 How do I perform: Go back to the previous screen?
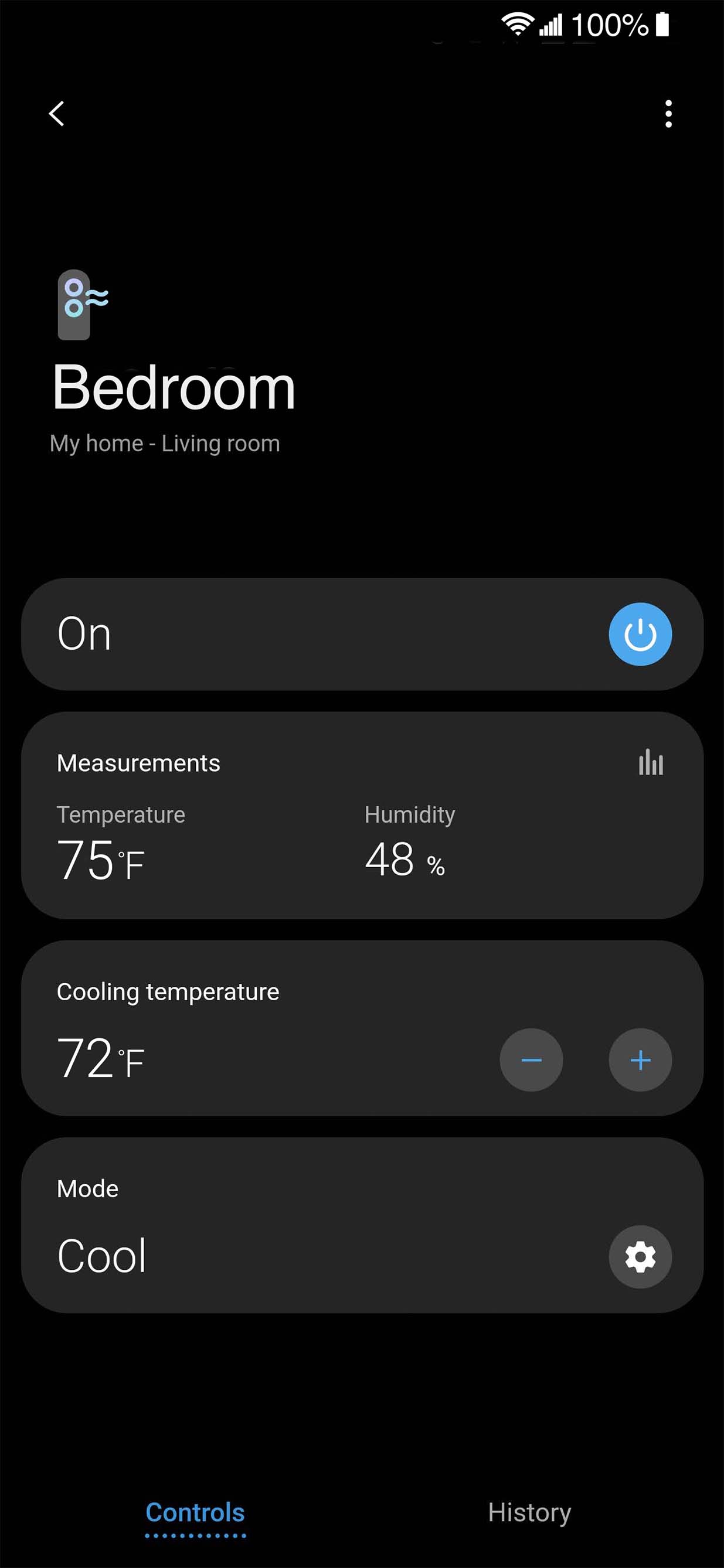(57, 113)
